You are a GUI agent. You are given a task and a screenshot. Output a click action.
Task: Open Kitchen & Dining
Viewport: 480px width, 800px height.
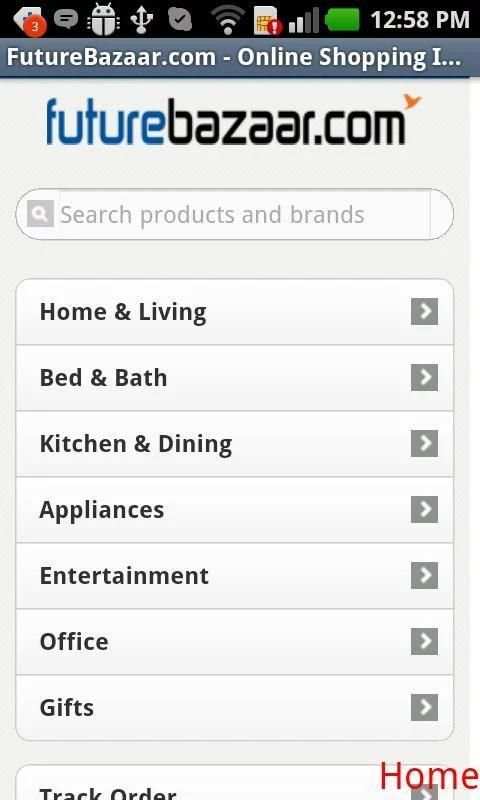click(x=235, y=444)
